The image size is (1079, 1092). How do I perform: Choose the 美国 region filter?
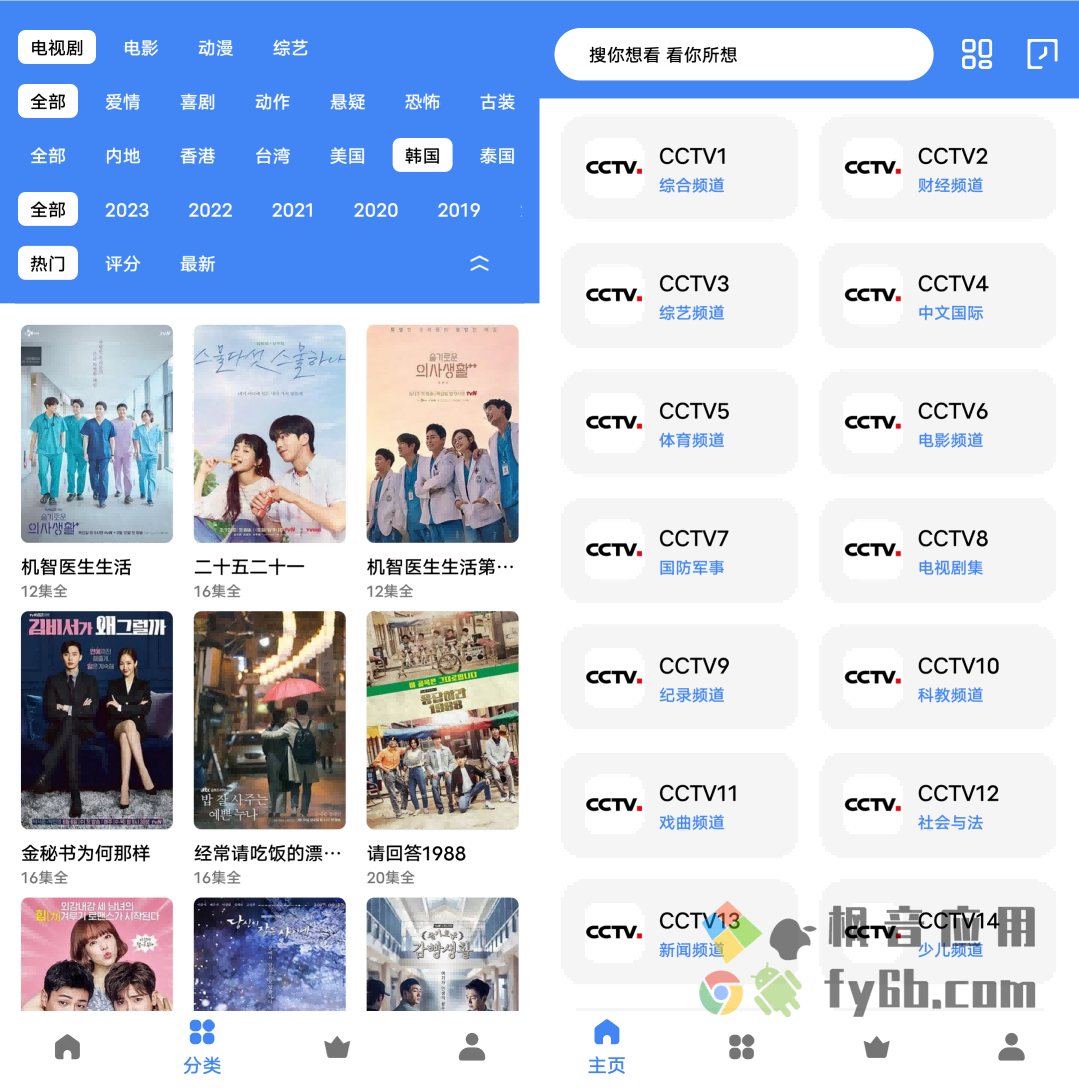[347, 156]
